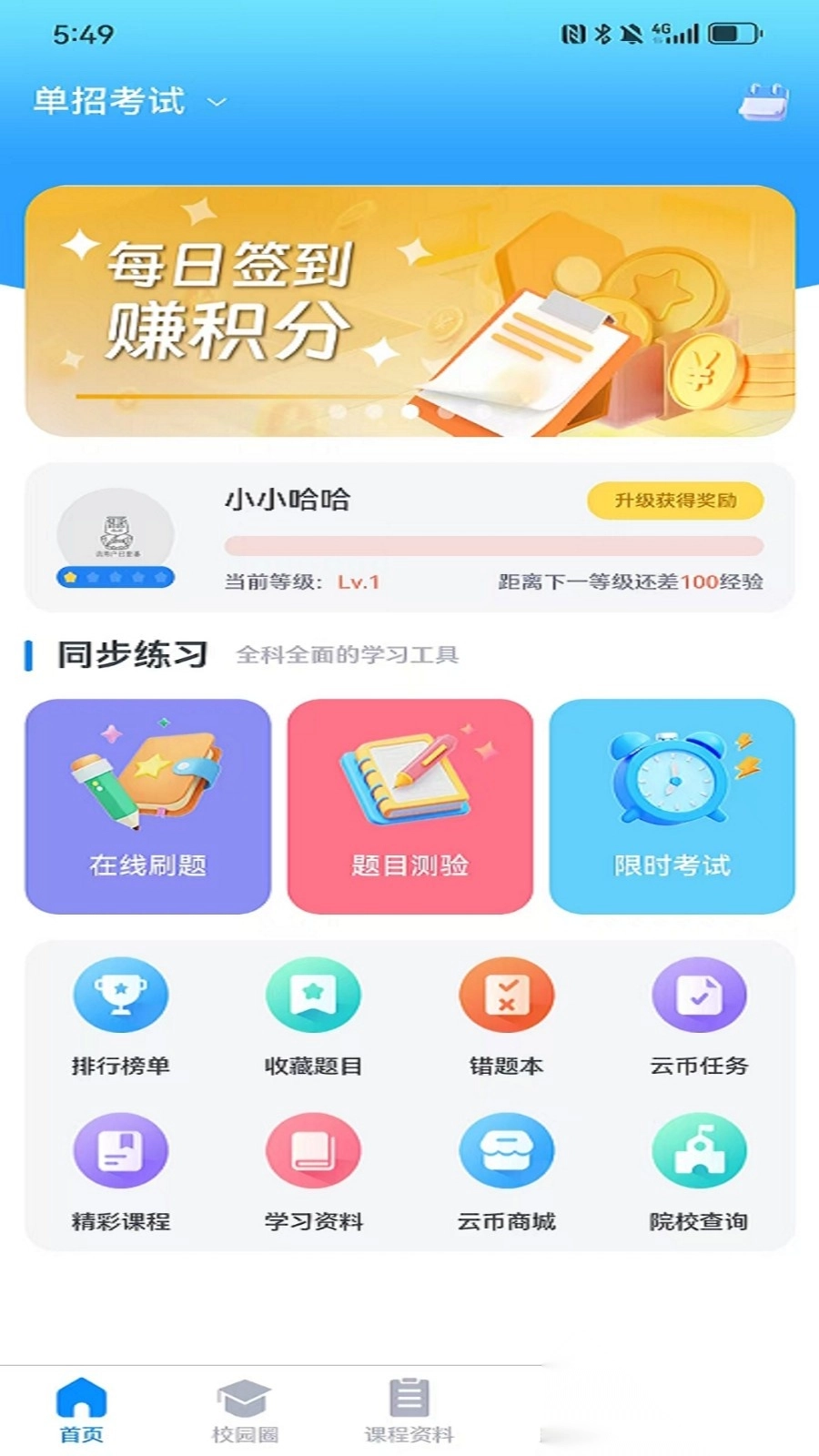
Task: Tap the 升级获得奖励 reward button
Action: 674,500
